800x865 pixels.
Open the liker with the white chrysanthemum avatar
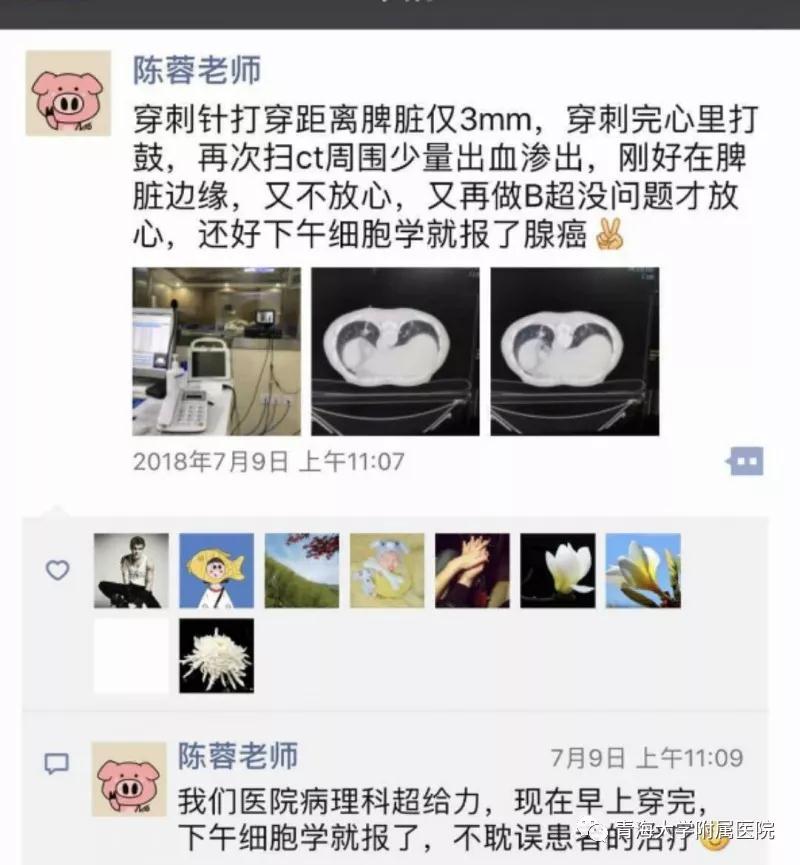coord(216,655)
